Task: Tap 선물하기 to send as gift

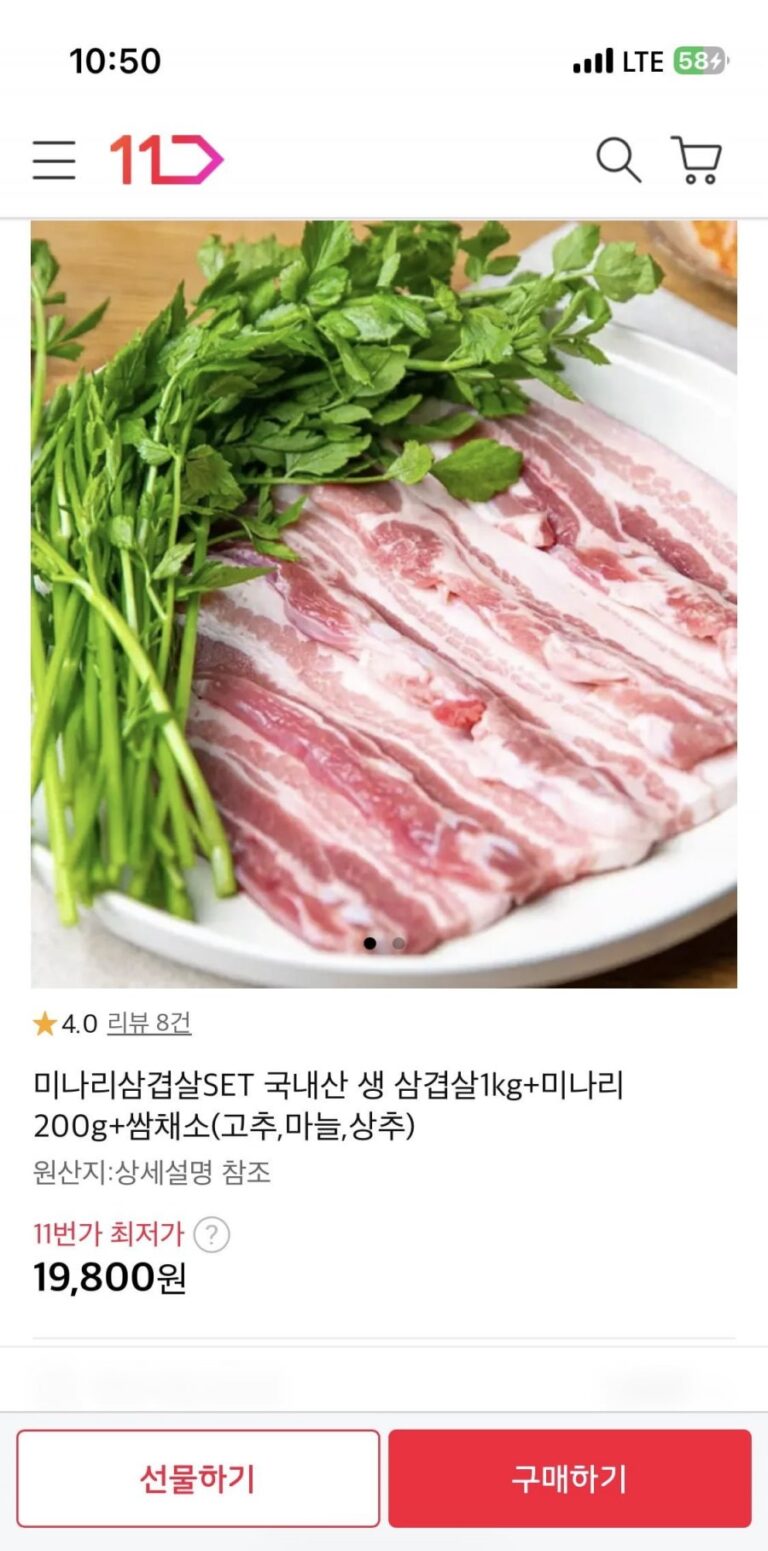Action: click(198, 1478)
